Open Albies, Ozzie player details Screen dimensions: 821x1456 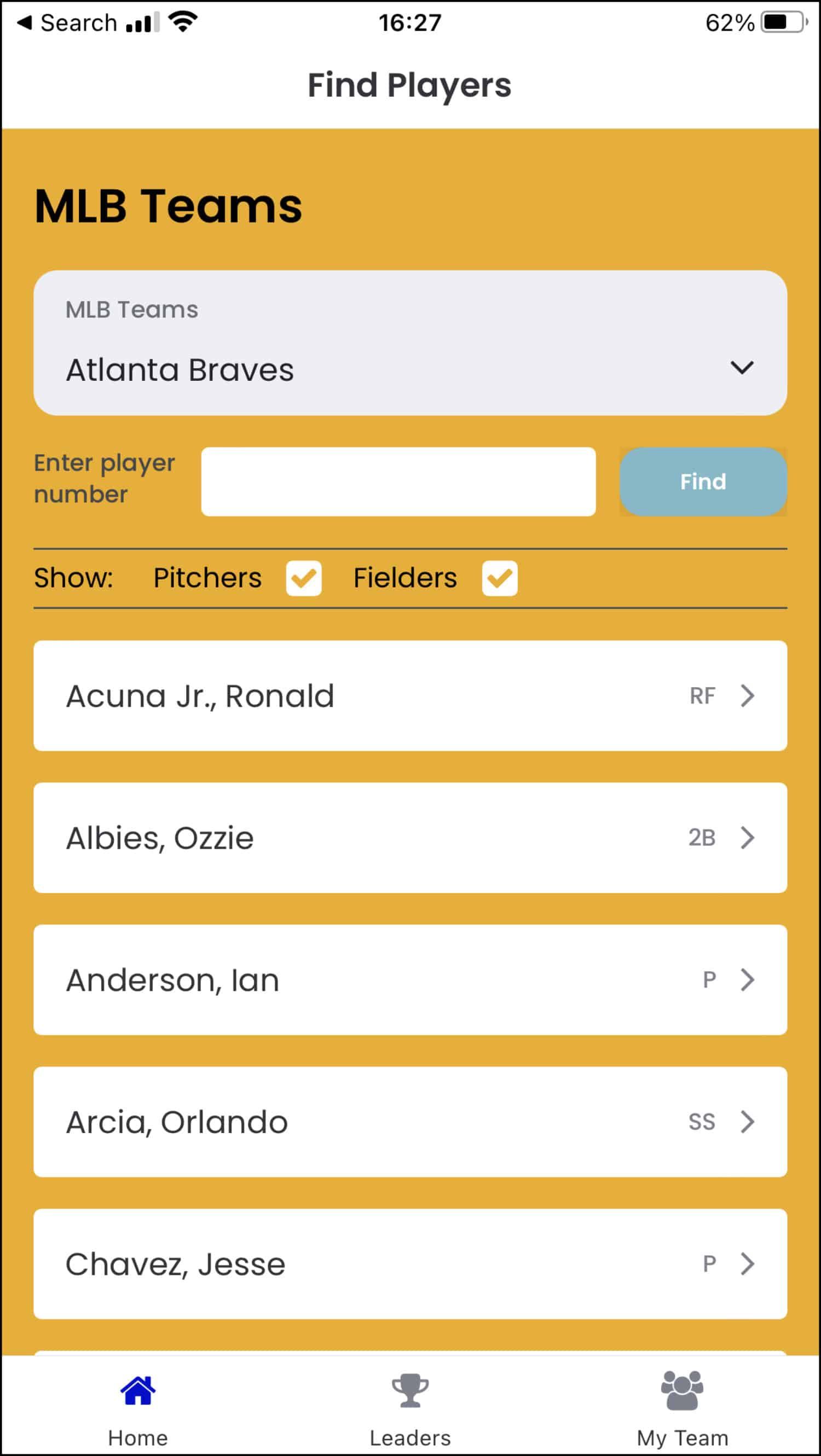click(x=410, y=837)
